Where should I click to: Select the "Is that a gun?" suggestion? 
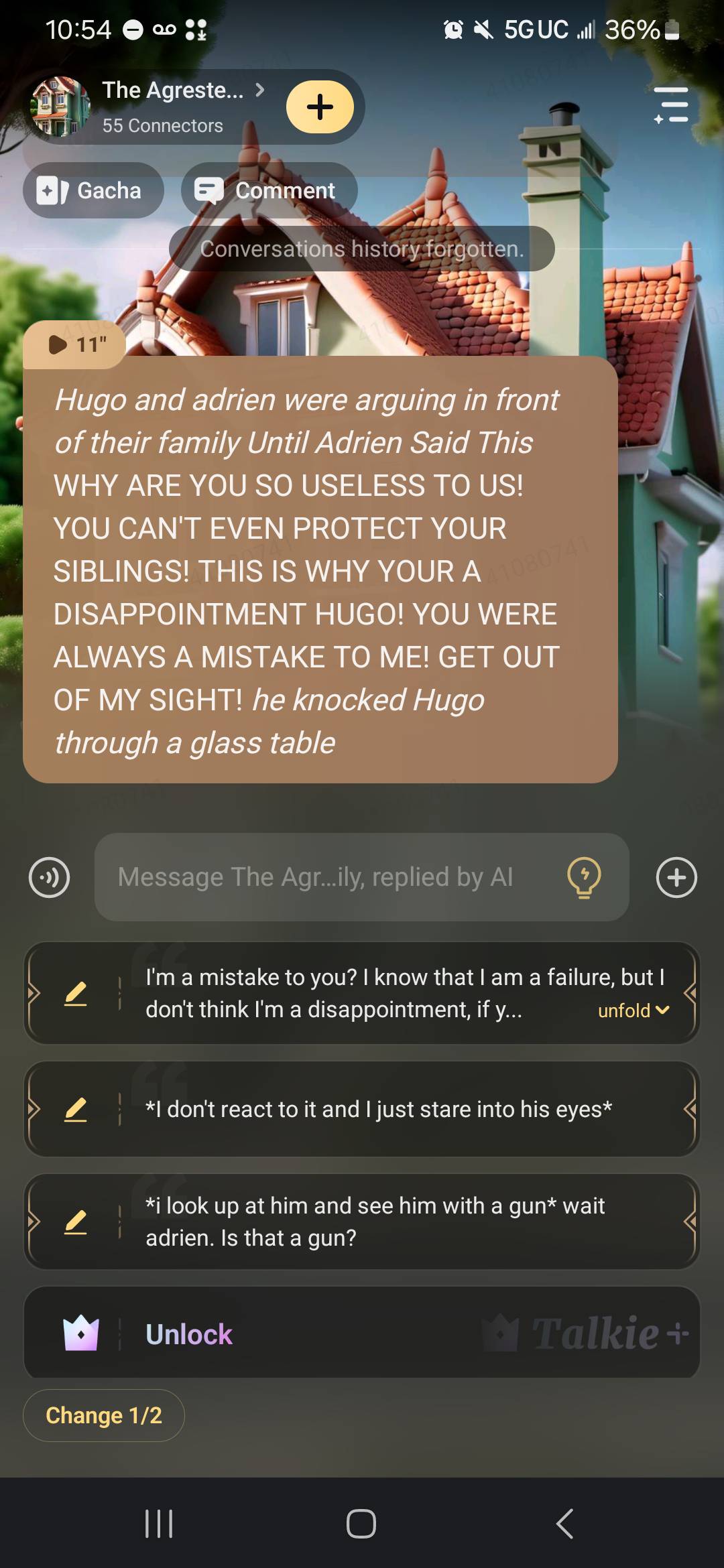[379, 1222]
